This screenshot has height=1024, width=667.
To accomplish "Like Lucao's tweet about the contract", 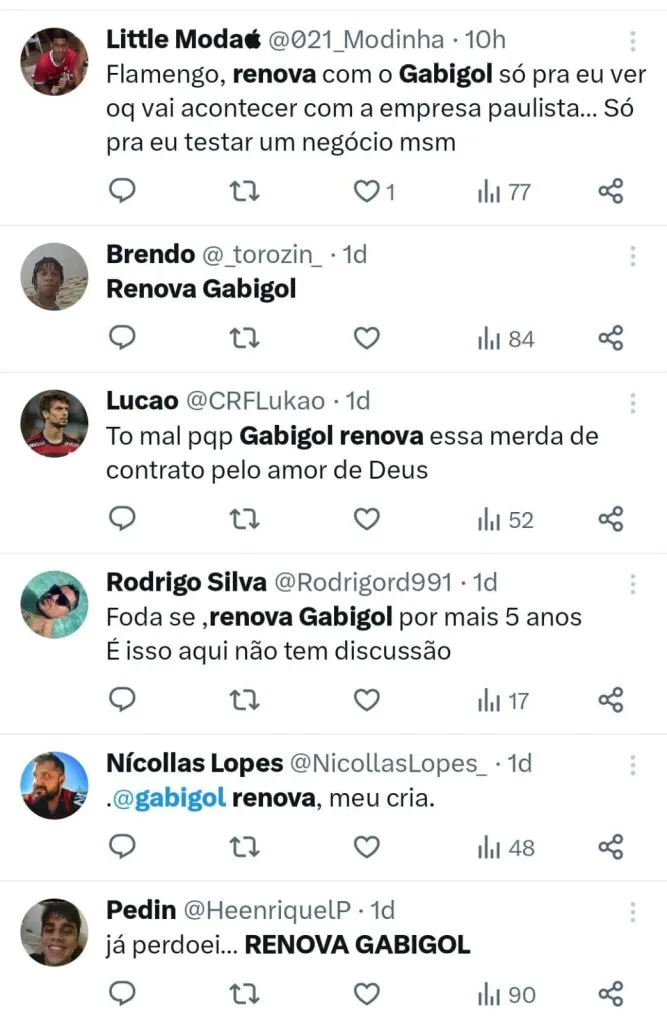I will tap(367, 519).
